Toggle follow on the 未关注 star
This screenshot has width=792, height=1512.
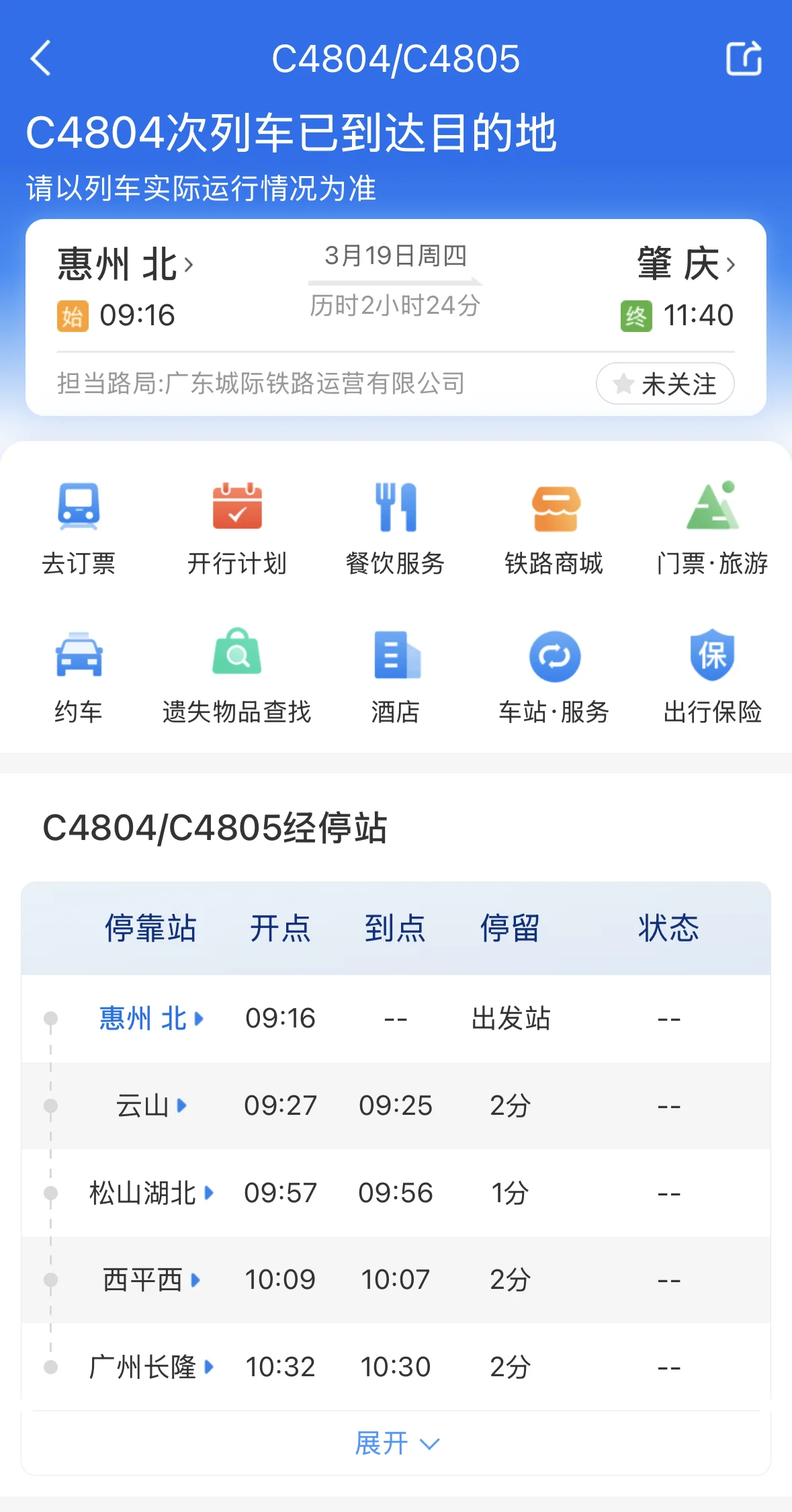click(x=664, y=384)
